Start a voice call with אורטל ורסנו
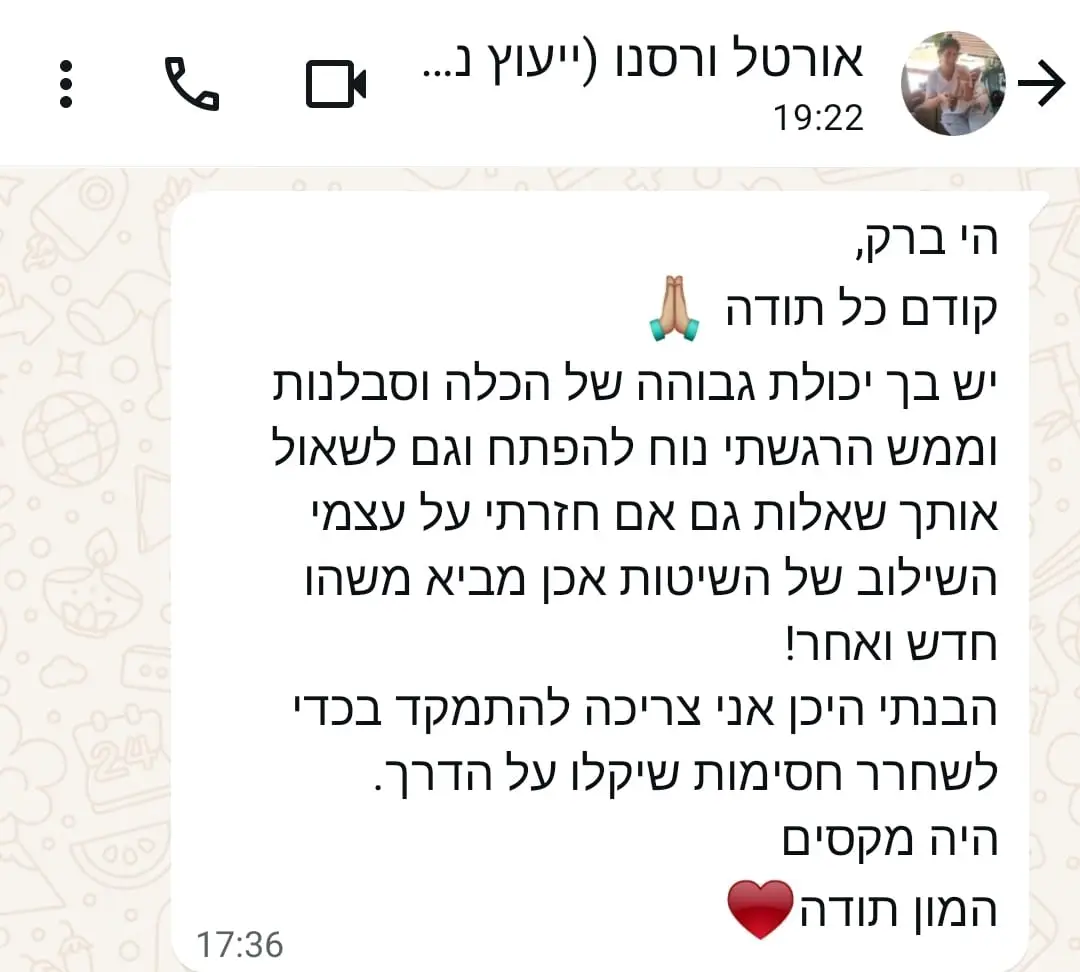The height and width of the screenshot is (972, 1080). (191, 84)
